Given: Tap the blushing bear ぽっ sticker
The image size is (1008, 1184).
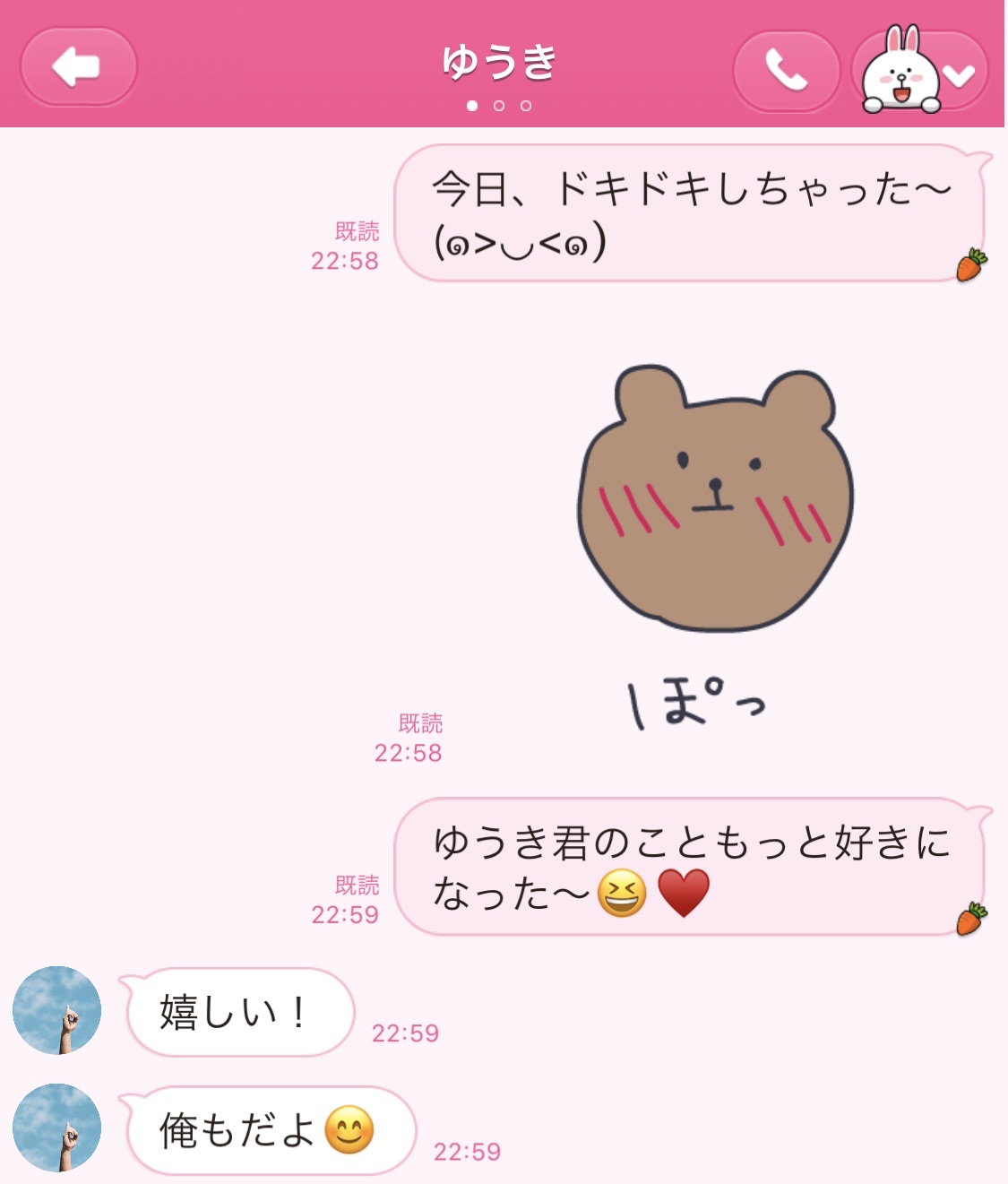Looking at the screenshot, I should 713,538.
